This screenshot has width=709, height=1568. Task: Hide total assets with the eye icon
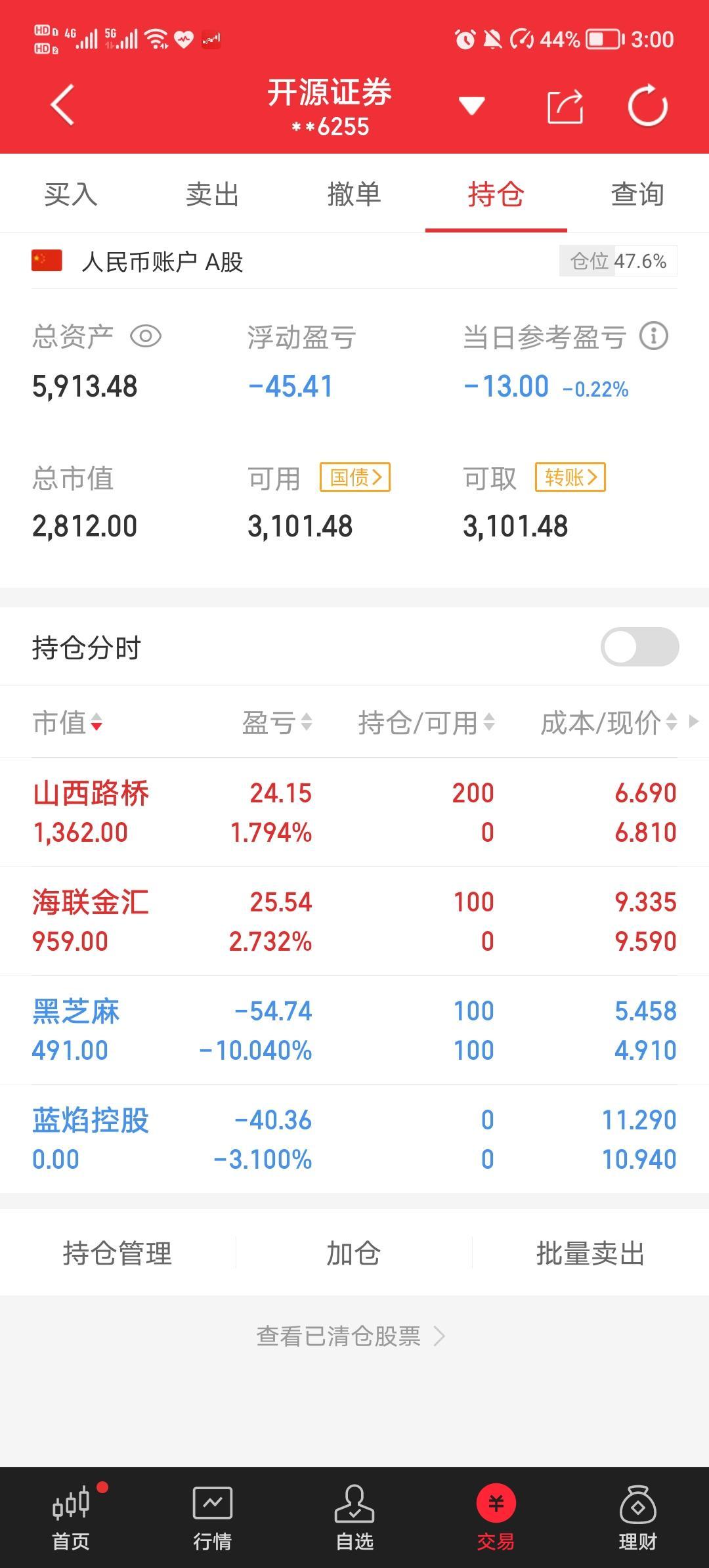[x=146, y=337]
